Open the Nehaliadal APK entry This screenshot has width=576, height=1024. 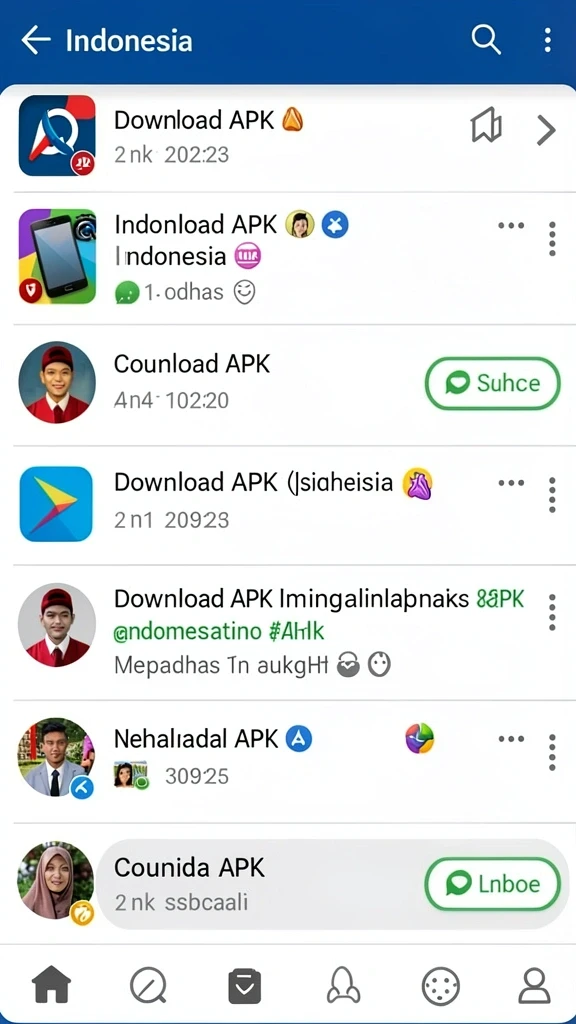point(288,761)
